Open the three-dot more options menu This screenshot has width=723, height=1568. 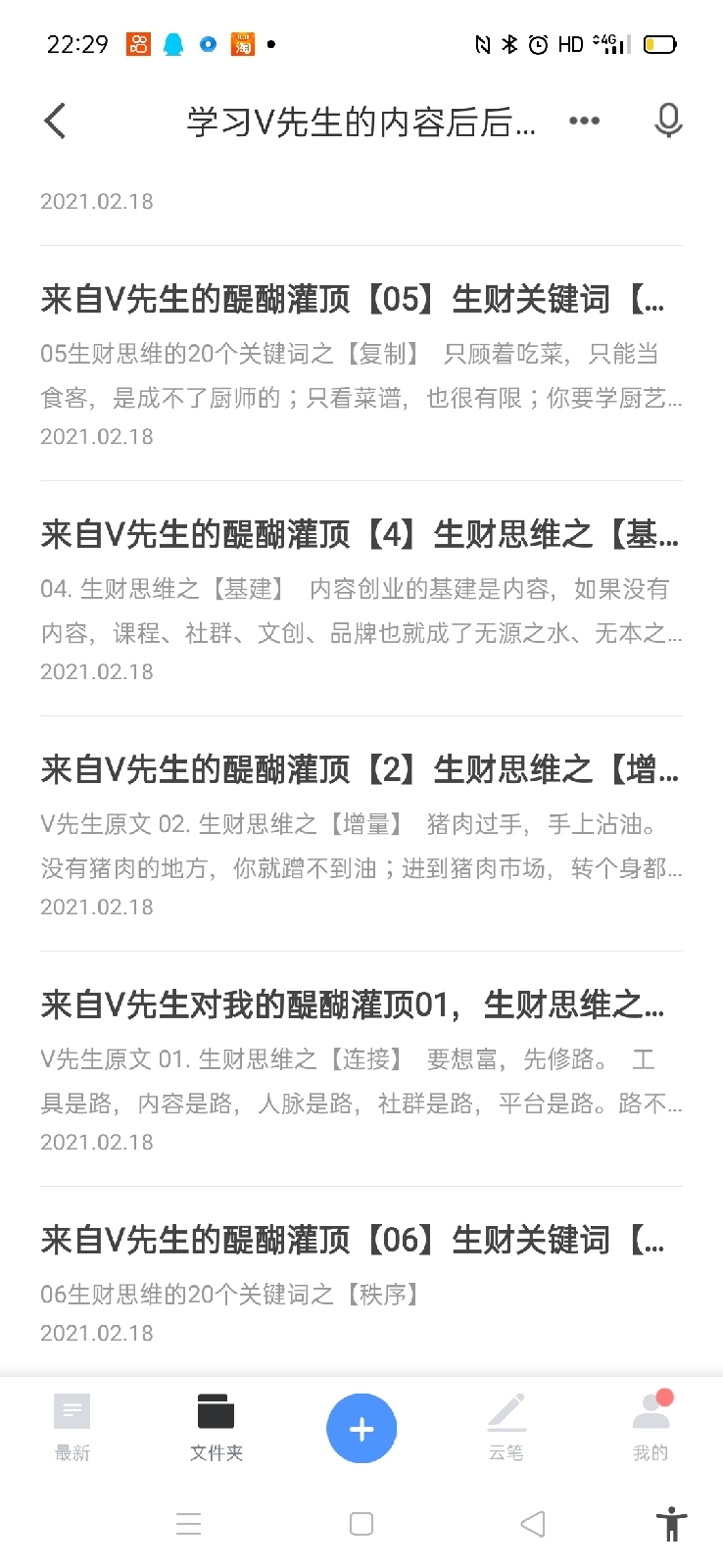click(584, 120)
